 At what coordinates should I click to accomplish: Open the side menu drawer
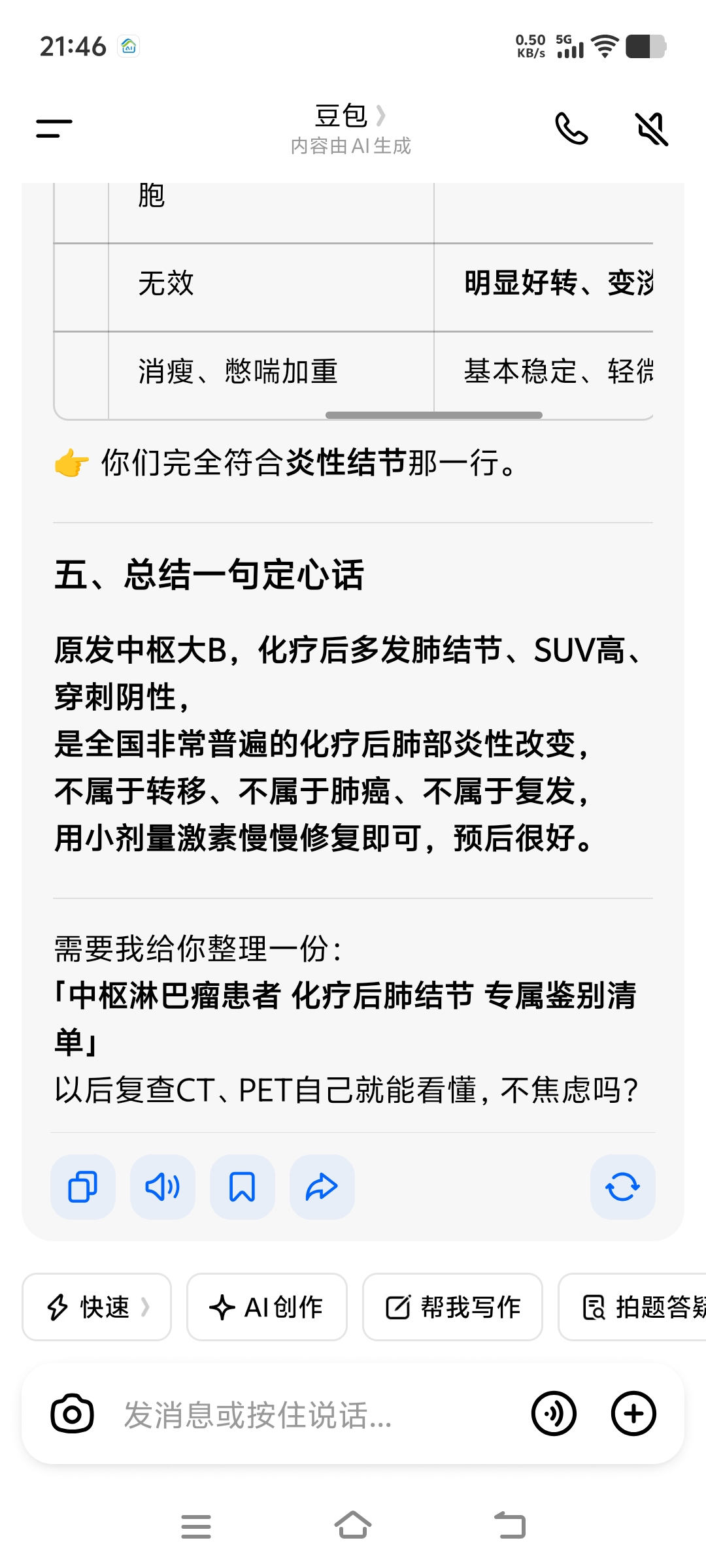(54, 128)
